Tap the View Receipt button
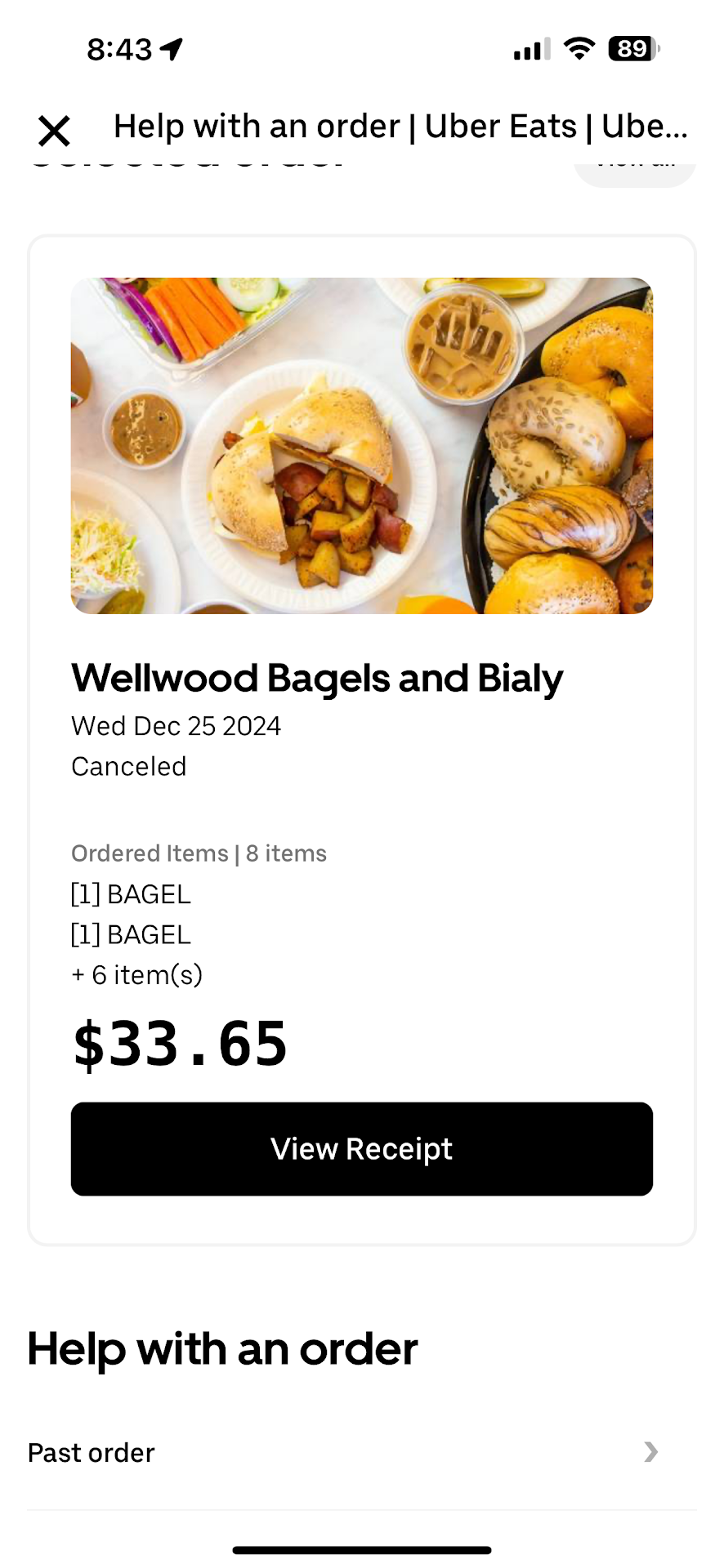The height and width of the screenshot is (1568, 724). pyautogui.click(x=361, y=1148)
